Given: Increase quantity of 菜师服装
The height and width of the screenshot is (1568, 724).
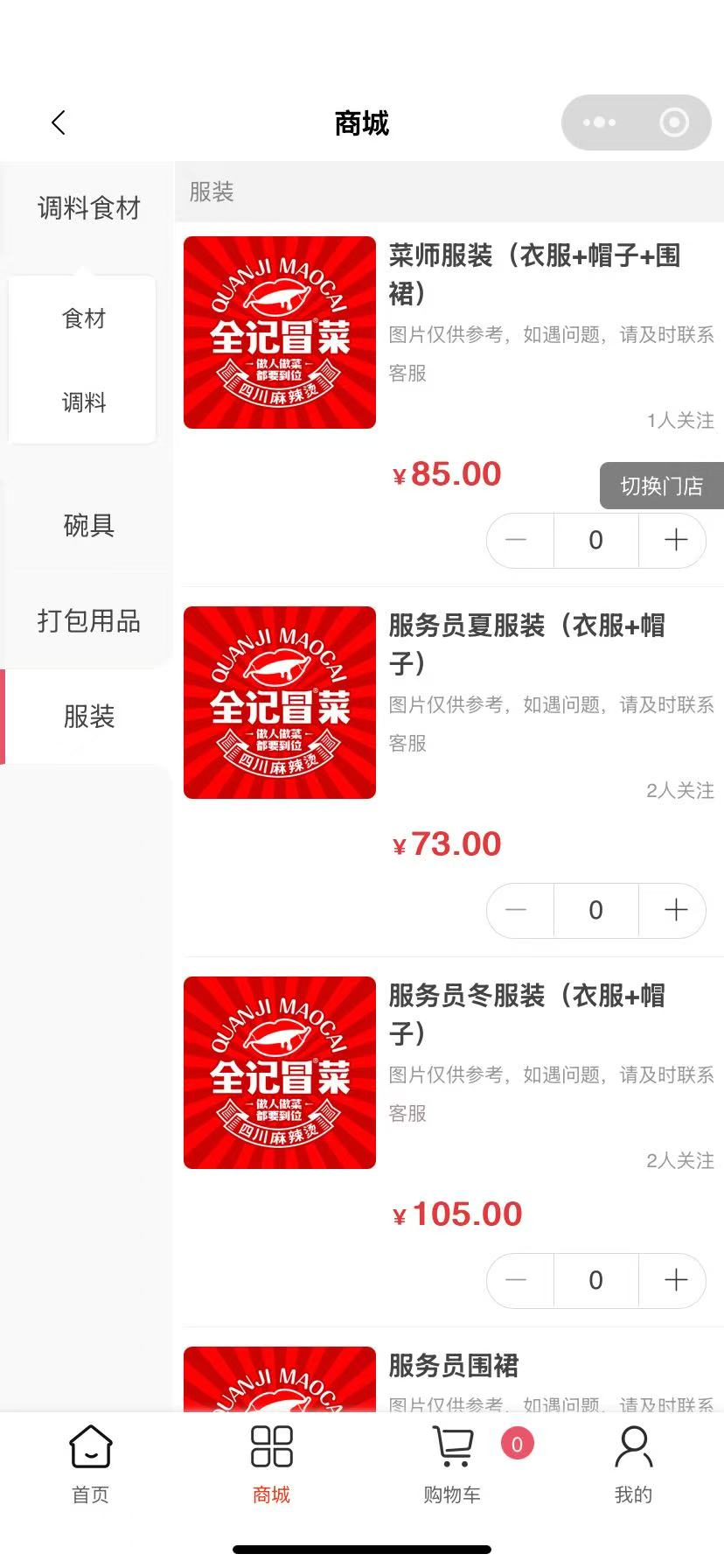Looking at the screenshot, I should [675, 540].
